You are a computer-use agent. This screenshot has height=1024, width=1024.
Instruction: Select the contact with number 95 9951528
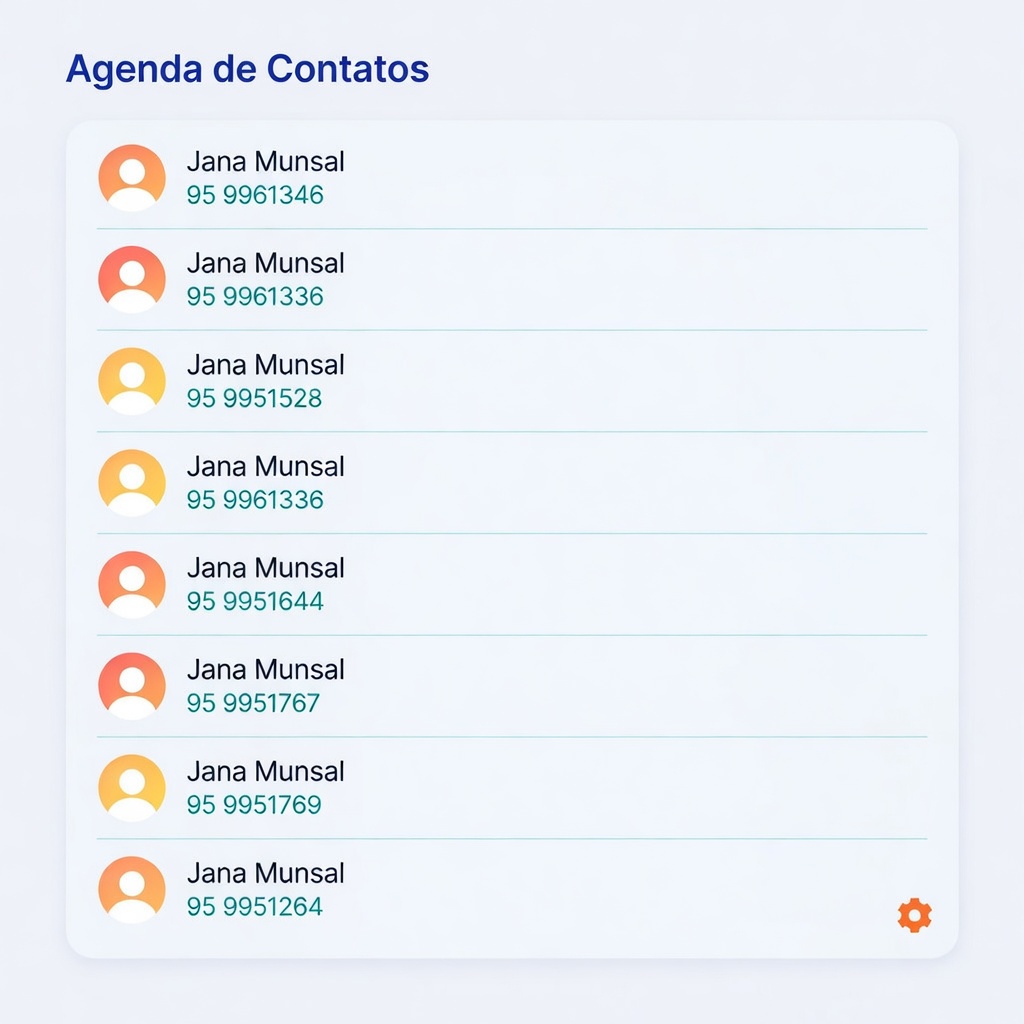(266, 381)
